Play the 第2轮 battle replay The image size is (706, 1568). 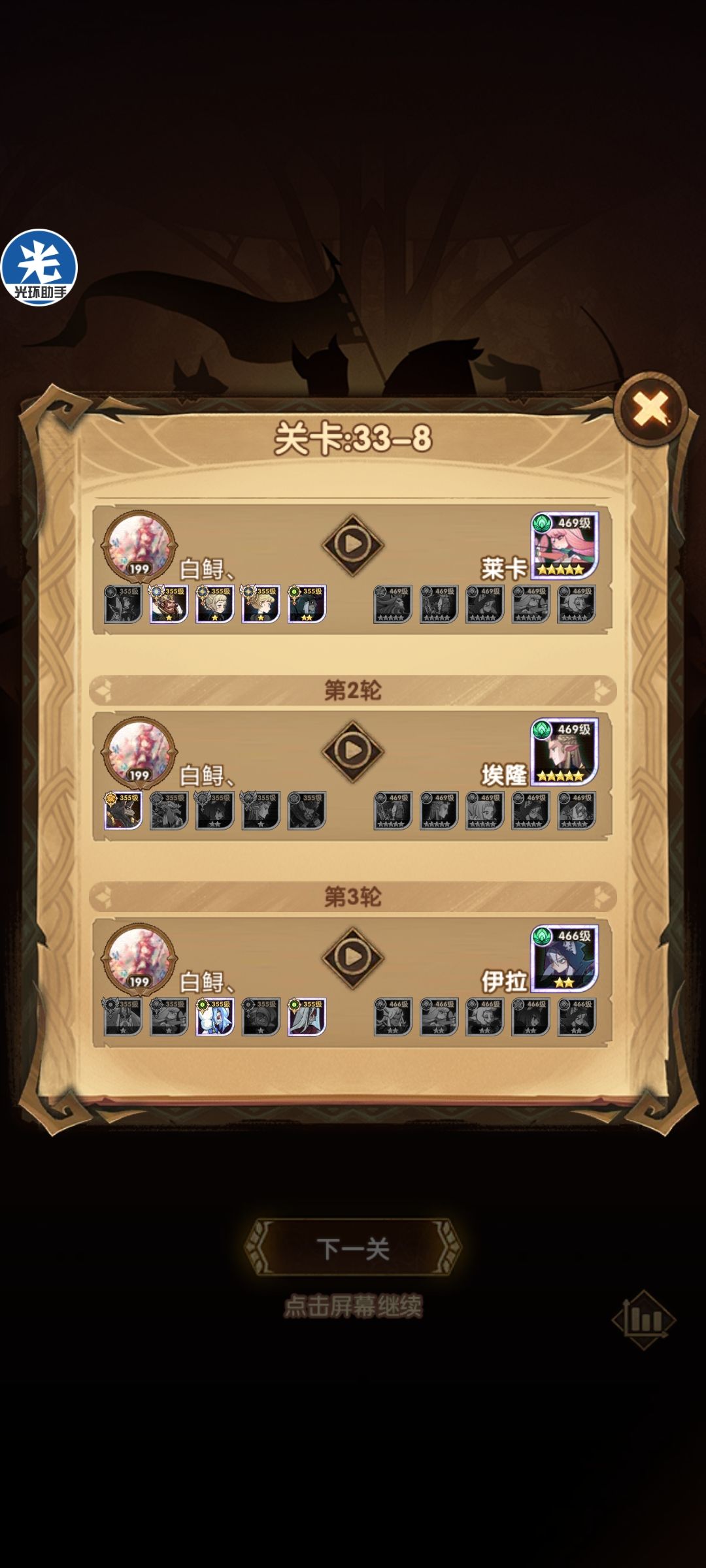(x=353, y=753)
